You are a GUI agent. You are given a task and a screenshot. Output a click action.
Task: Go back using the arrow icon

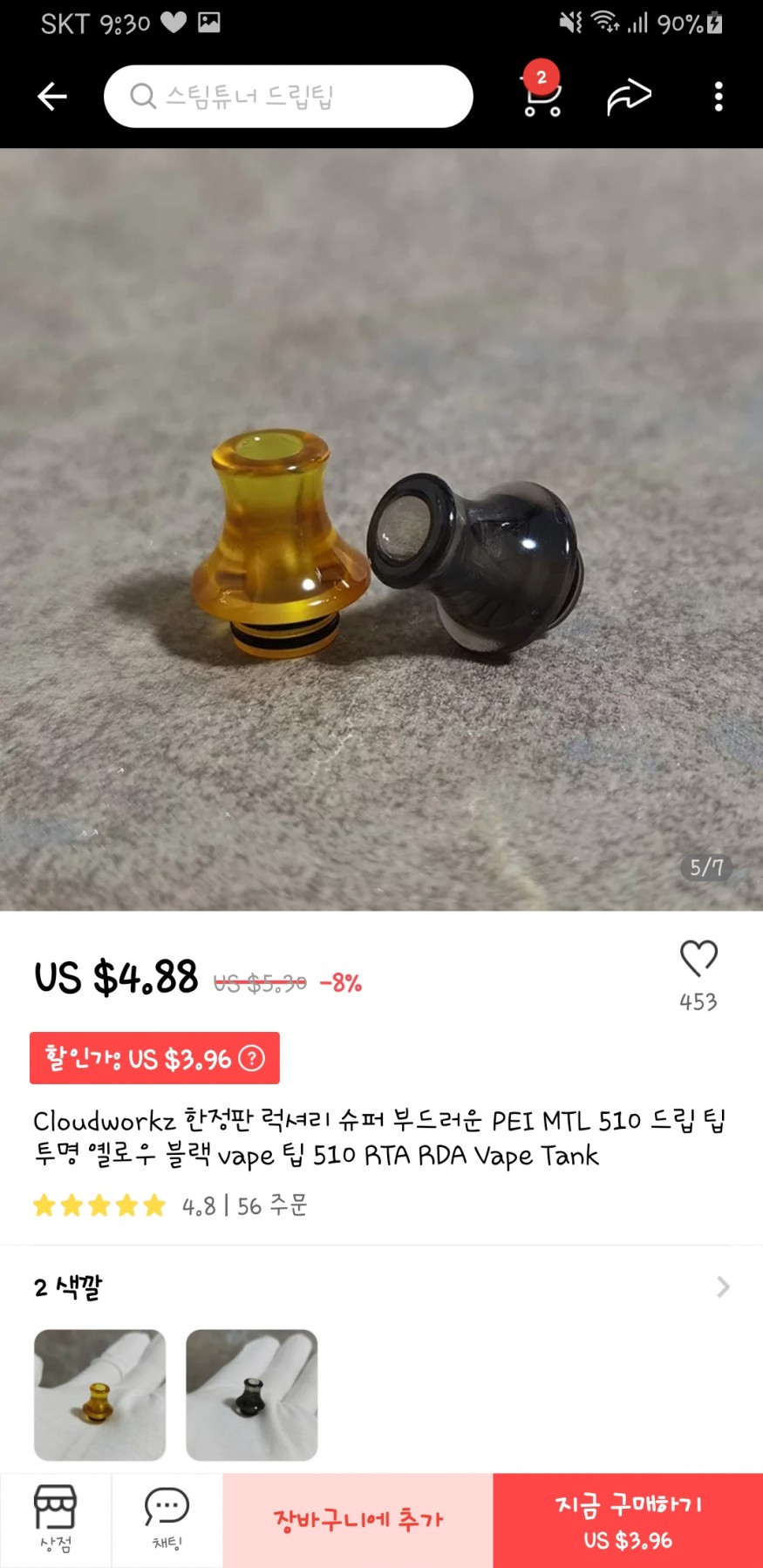tap(52, 96)
